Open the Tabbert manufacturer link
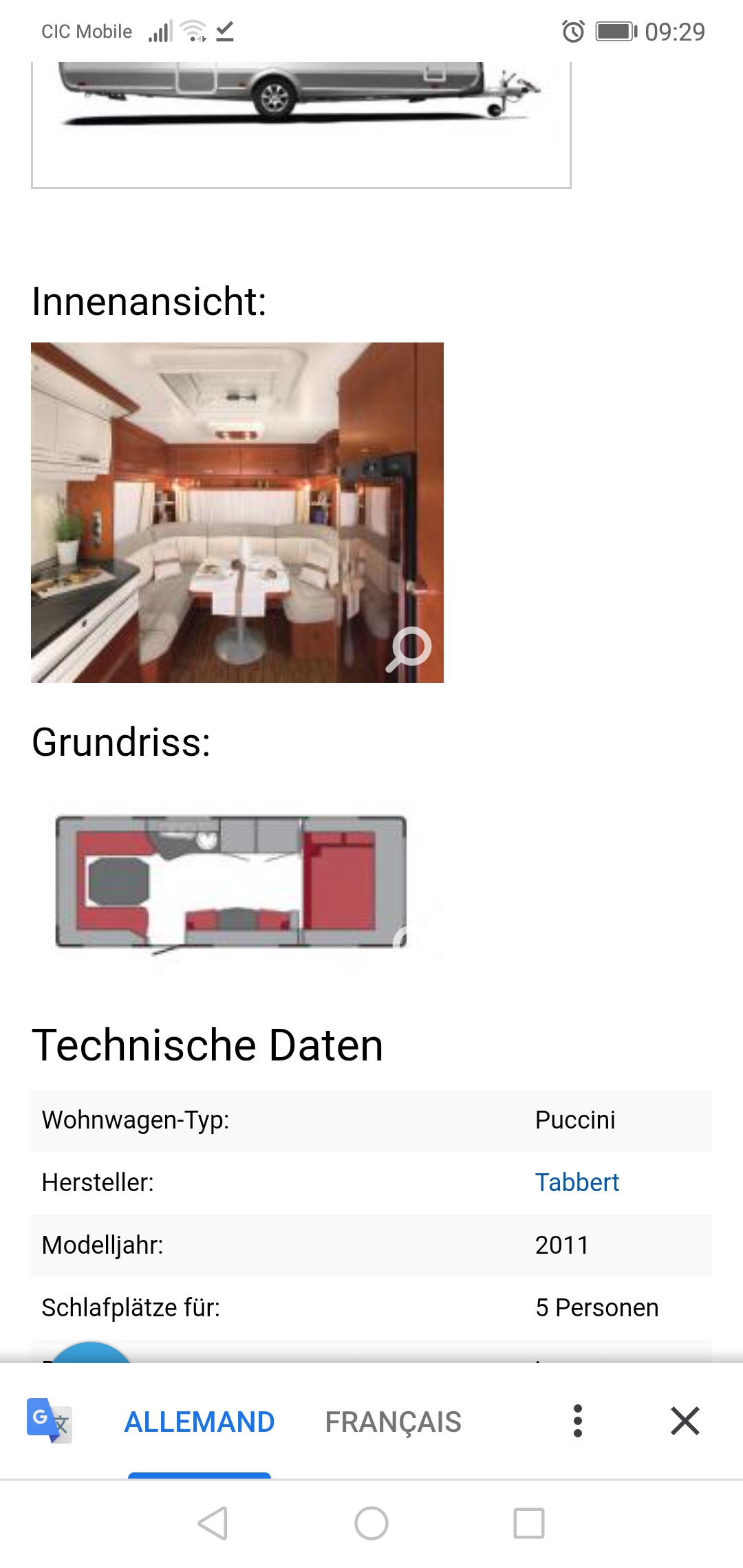The width and height of the screenshot is (743, 1568). tap(577, 1182)
